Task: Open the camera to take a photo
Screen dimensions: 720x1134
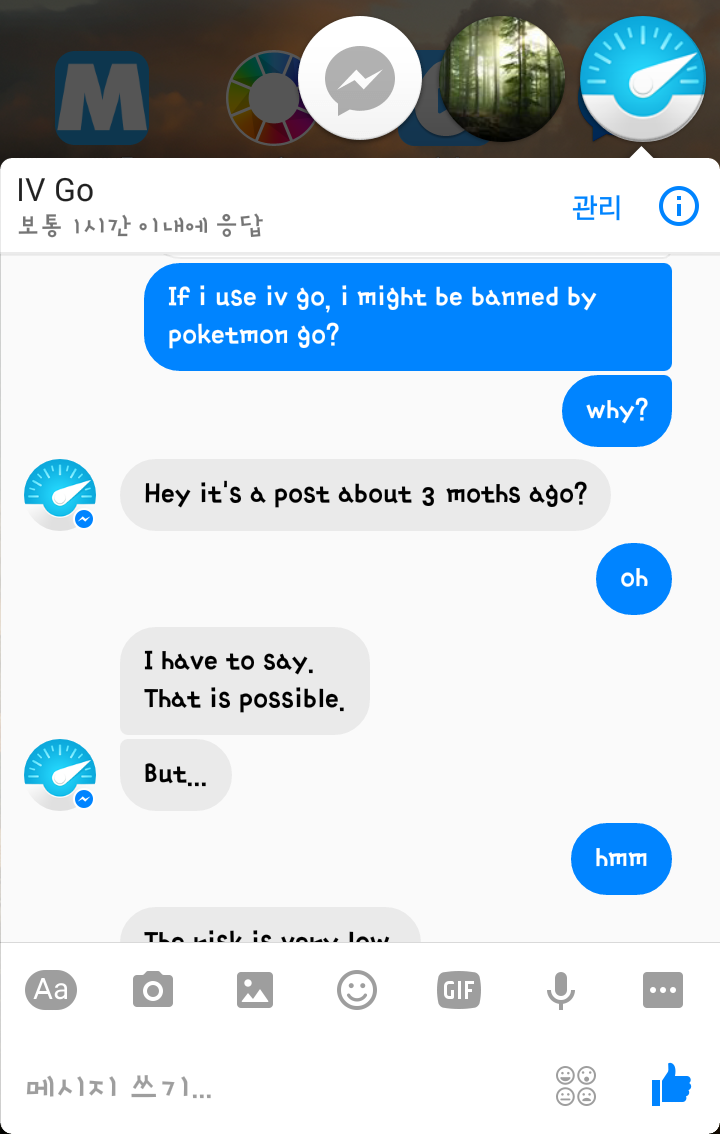Action: [153, 990]
